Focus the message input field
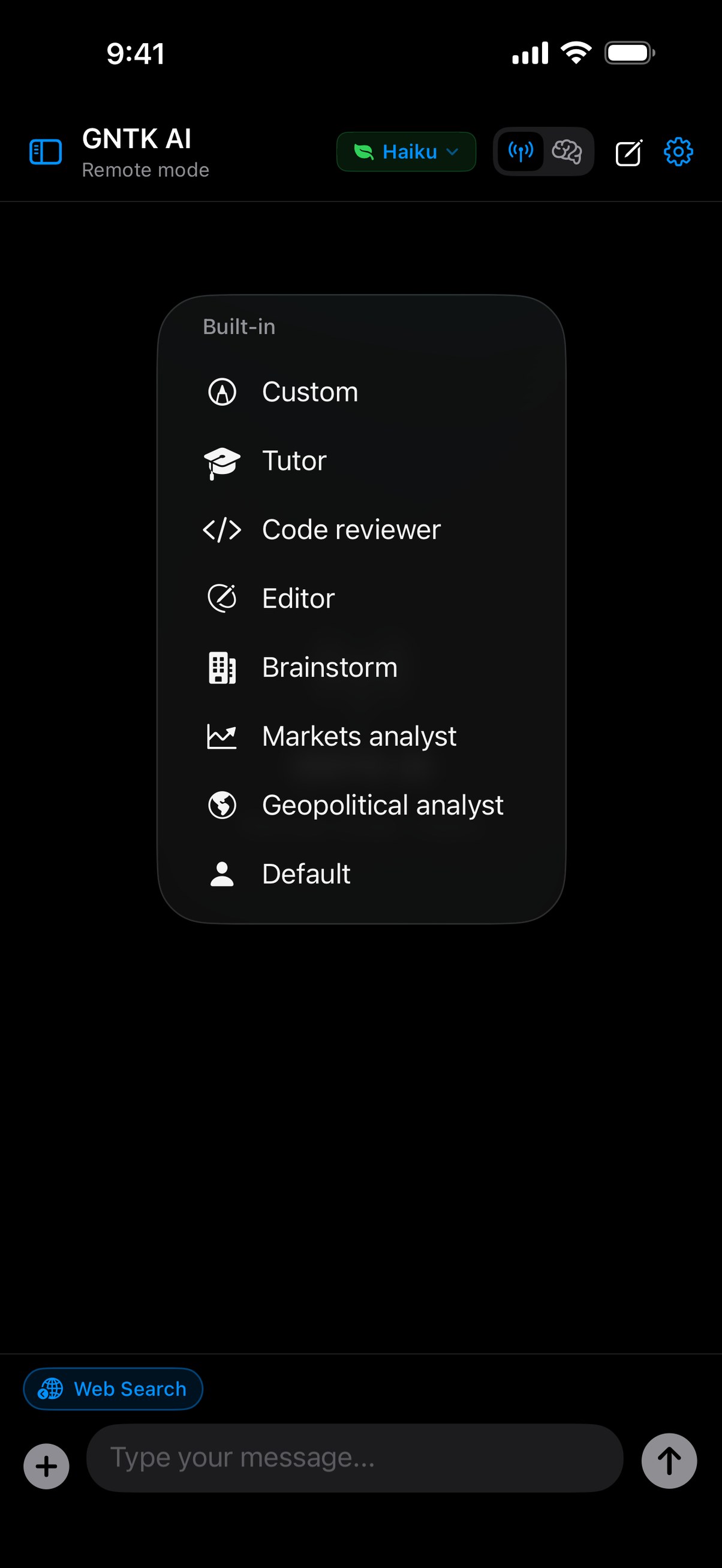The width and height of the screenshot is (722, 1568). pyautogui.click(x=355, y=1458)
